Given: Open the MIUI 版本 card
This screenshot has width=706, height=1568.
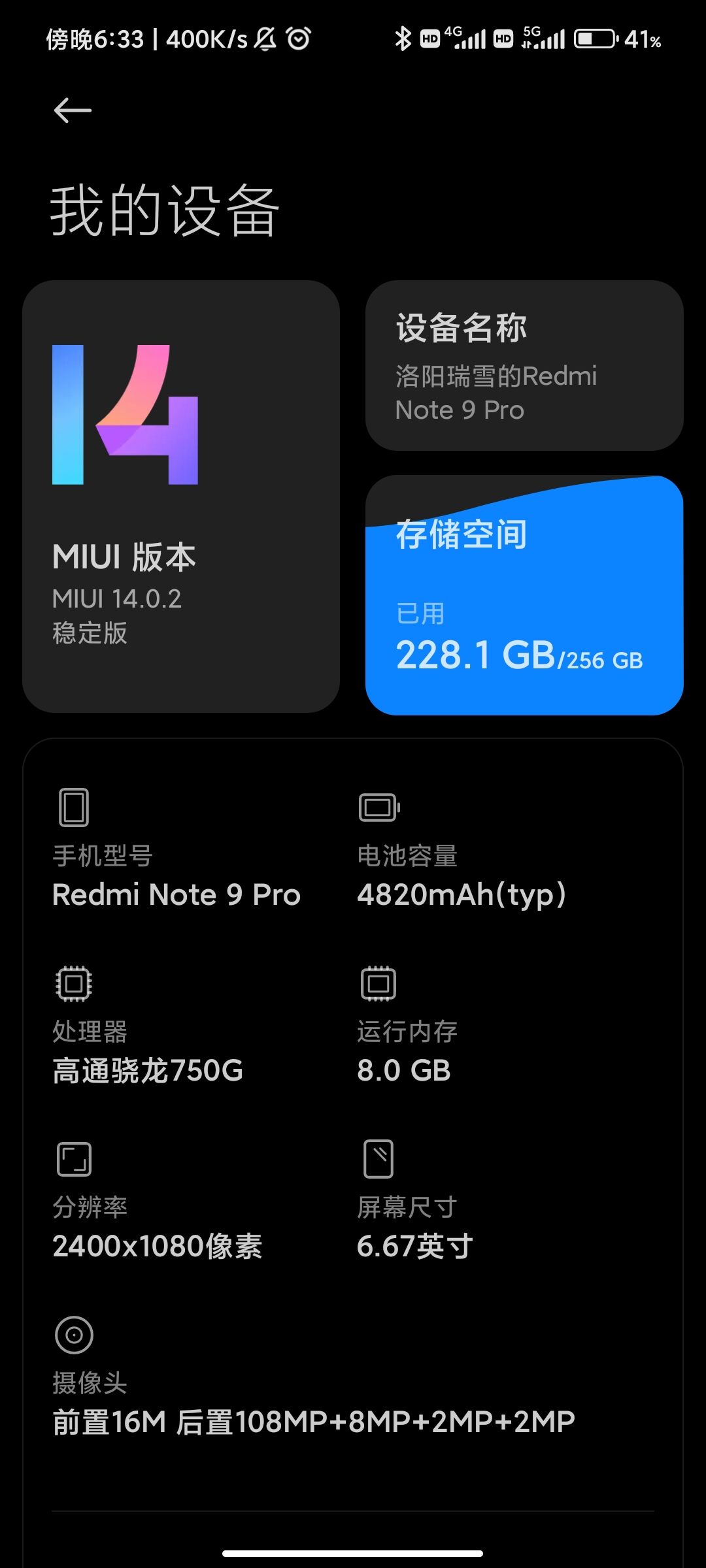Looking at the screenshot, I should (181, 497).
